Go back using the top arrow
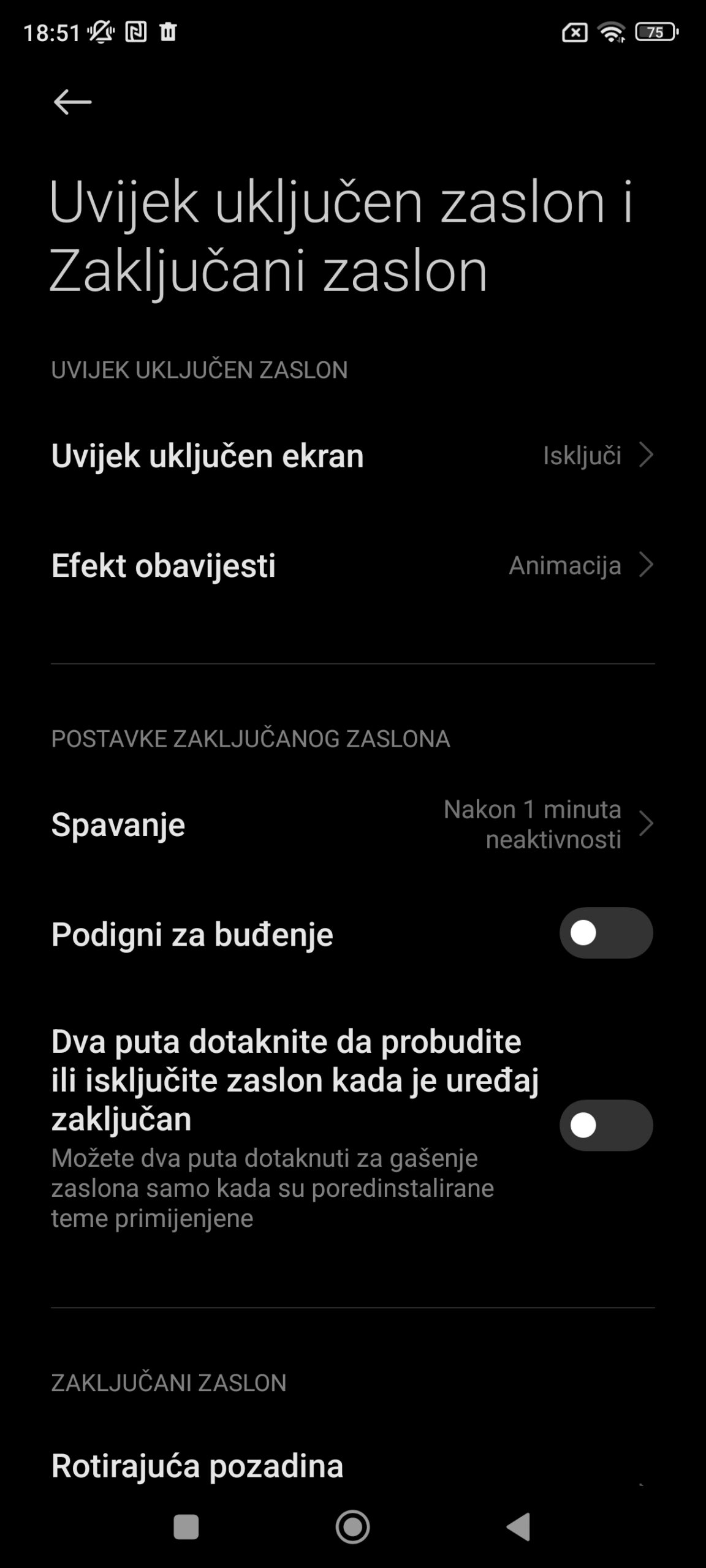 click(72, 102)
